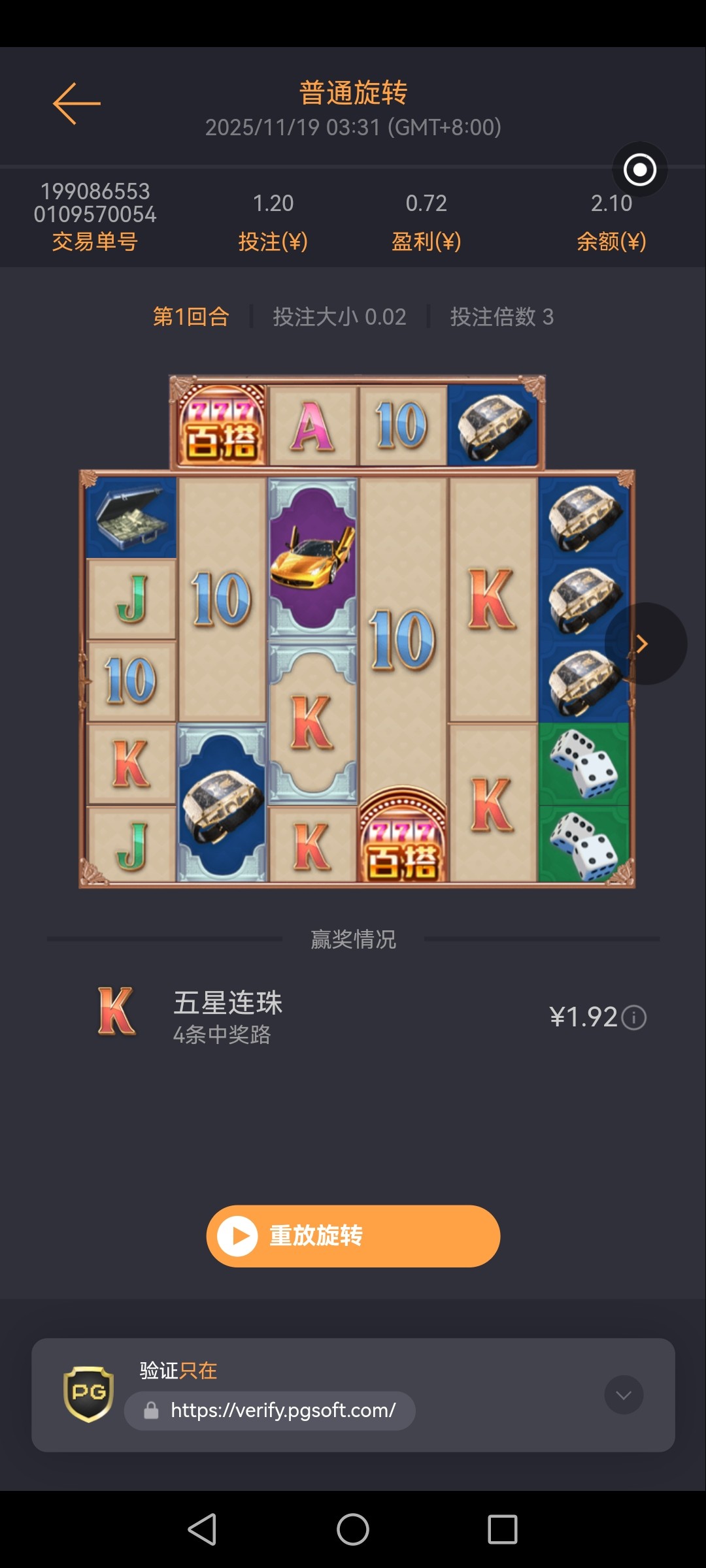Toggle the screen record icon top right
The height and width of the screenshot is (1568, 706).
[639, 170]
